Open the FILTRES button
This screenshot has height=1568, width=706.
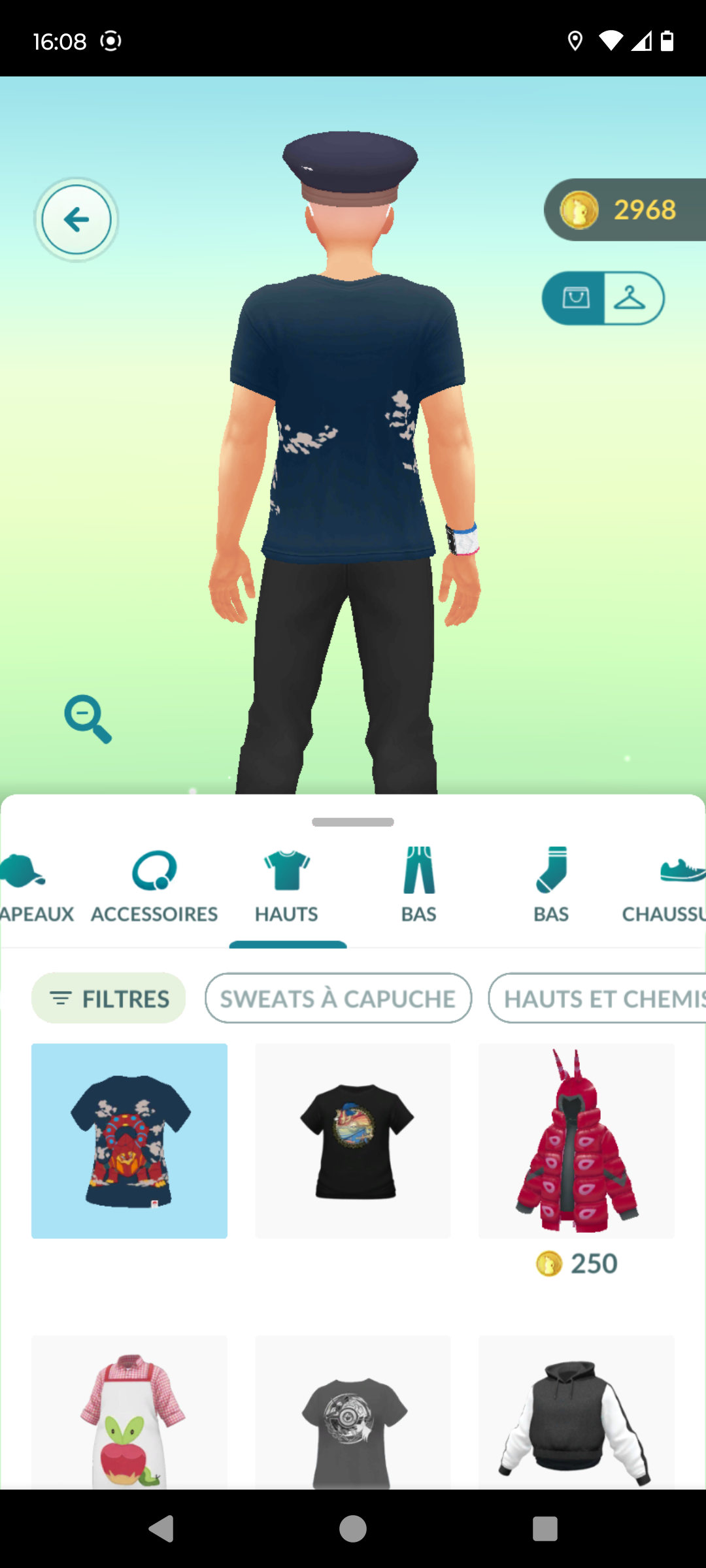(109, 998)
